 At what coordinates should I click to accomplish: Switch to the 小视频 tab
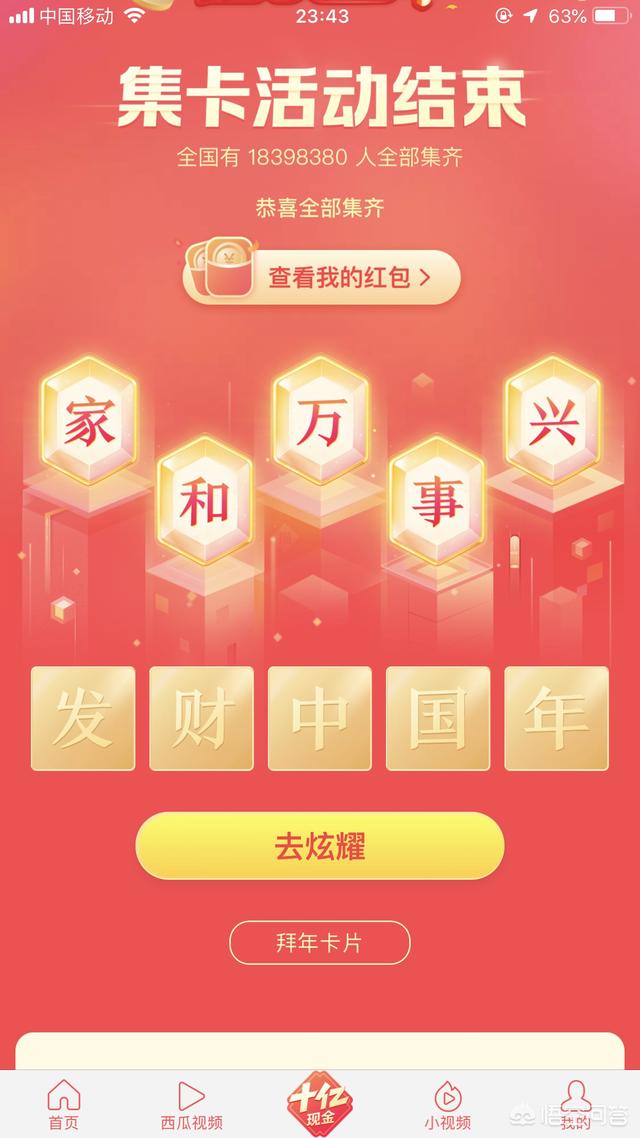[x=448, y=1105]
